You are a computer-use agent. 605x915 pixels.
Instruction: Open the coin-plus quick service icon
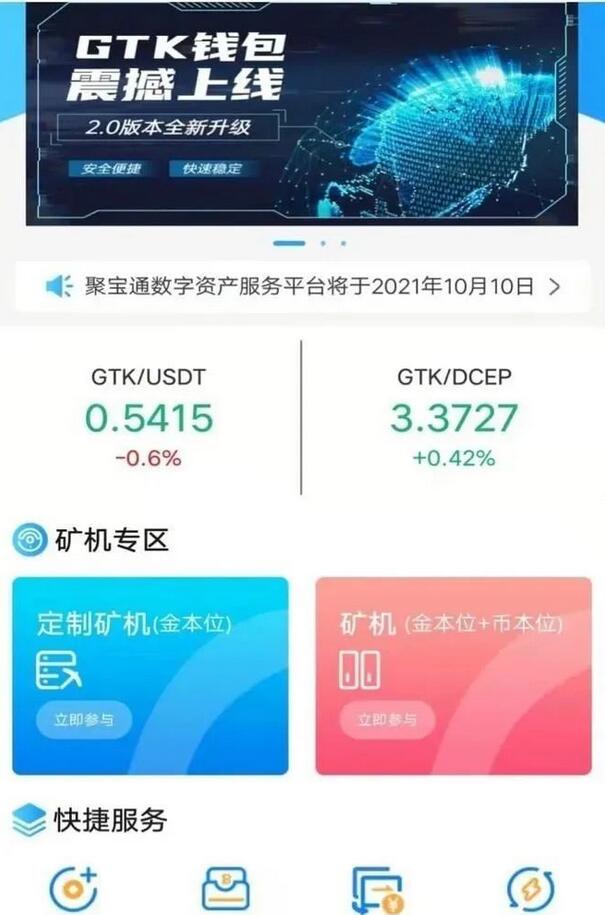point(75,888)
